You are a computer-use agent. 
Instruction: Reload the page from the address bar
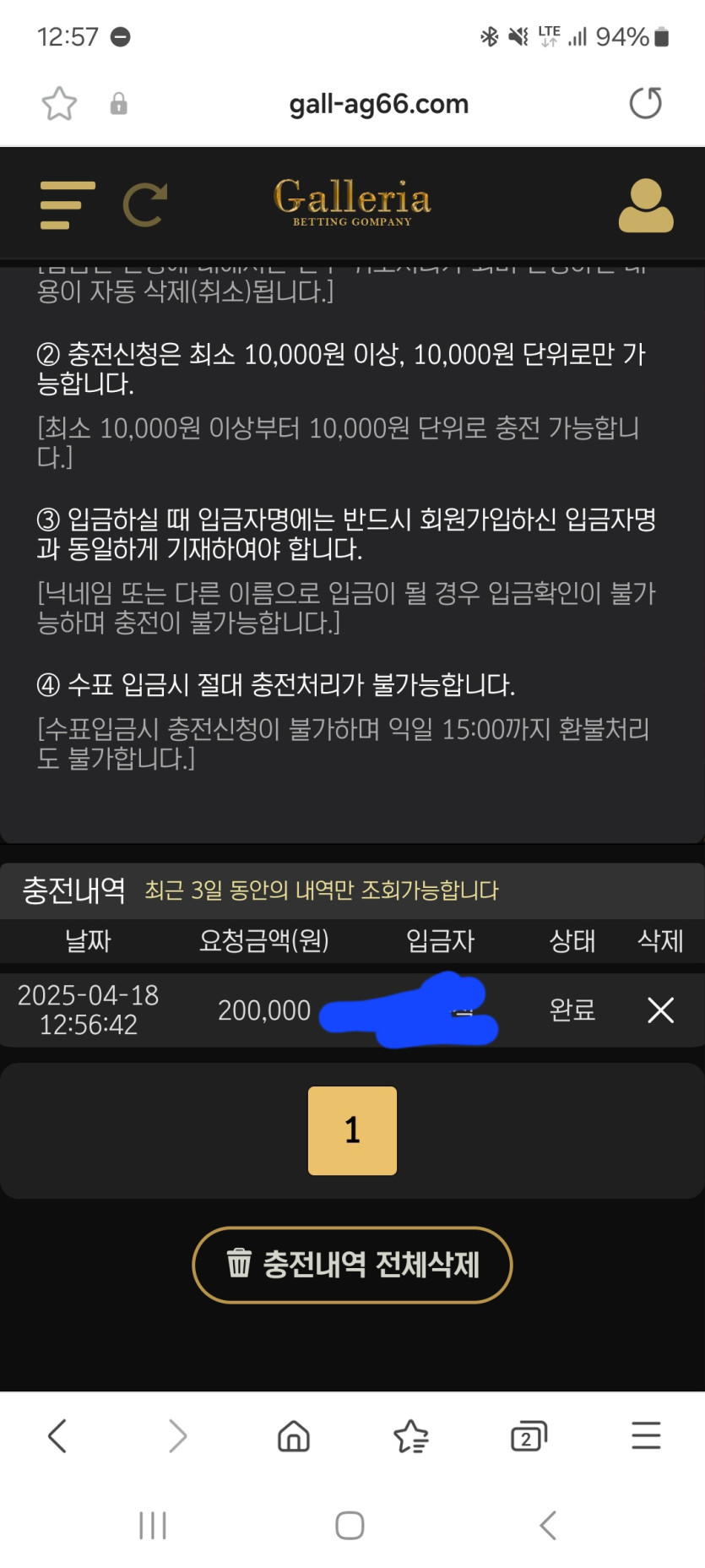(646, 104)
